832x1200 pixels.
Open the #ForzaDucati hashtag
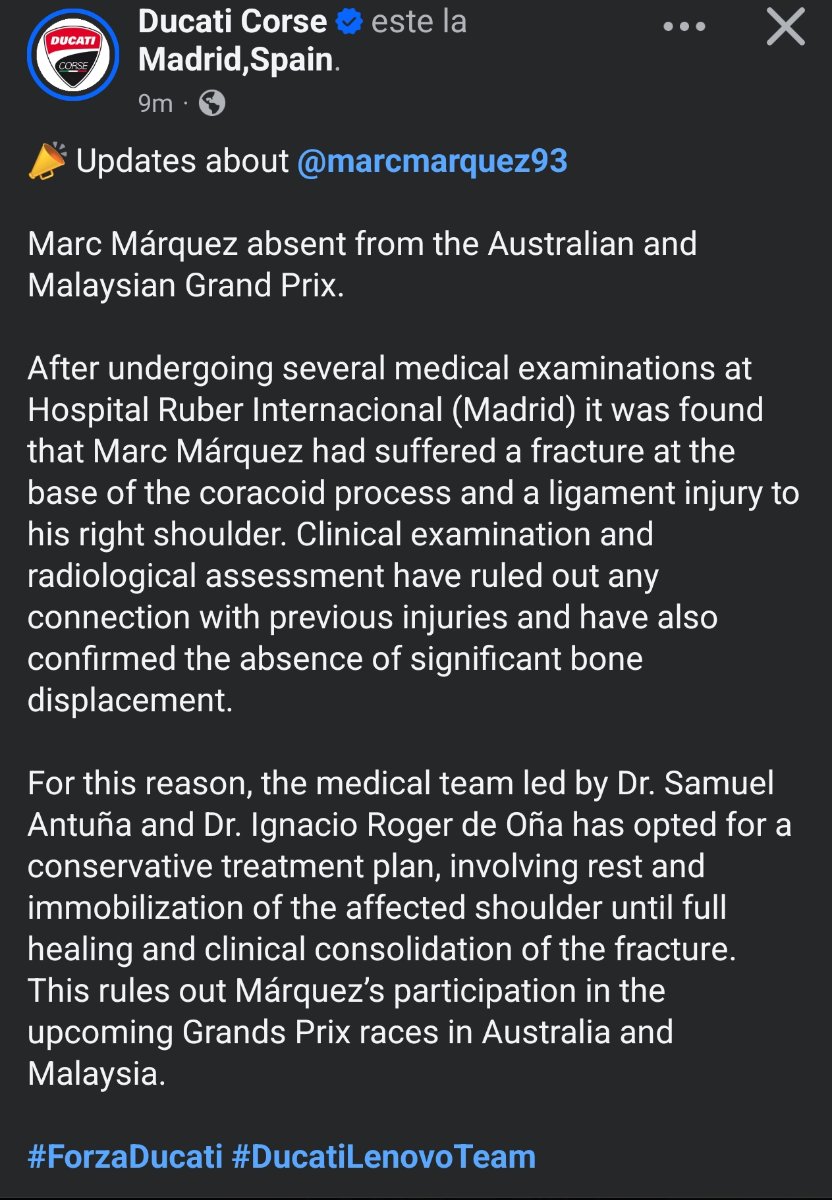point(125,1157)
